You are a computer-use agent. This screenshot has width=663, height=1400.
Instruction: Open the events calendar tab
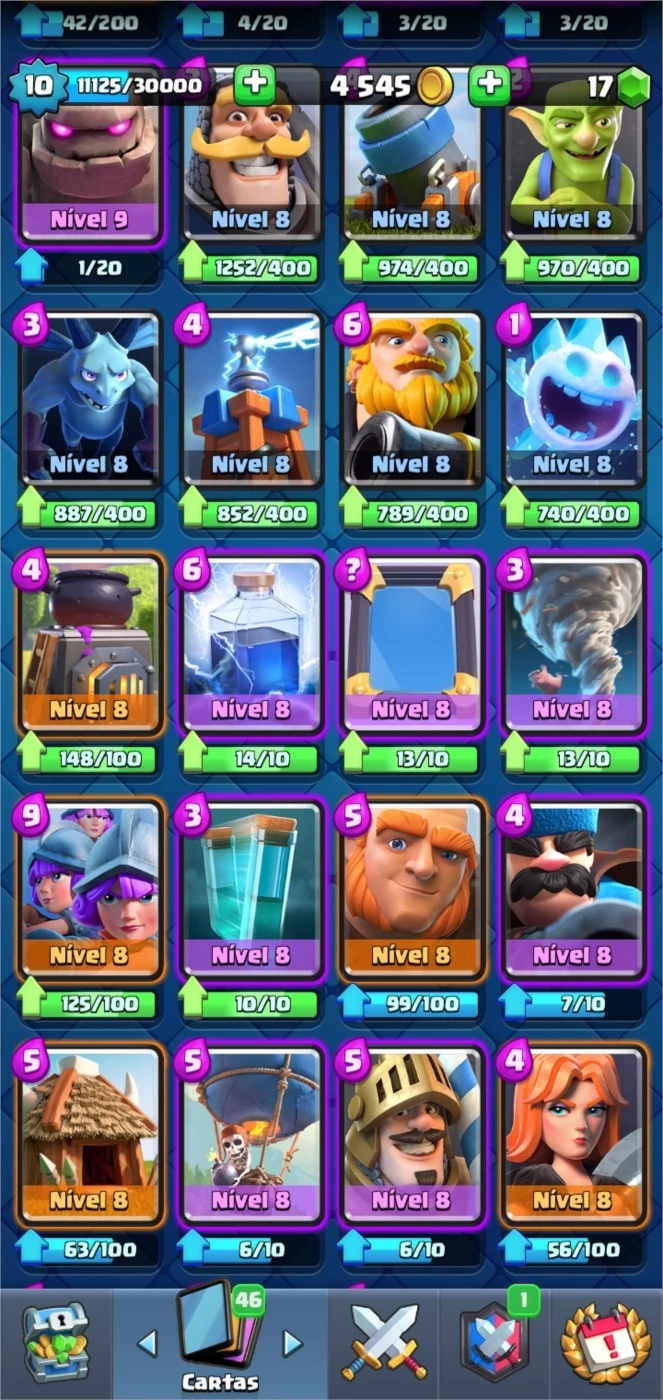pos(605,1342)
